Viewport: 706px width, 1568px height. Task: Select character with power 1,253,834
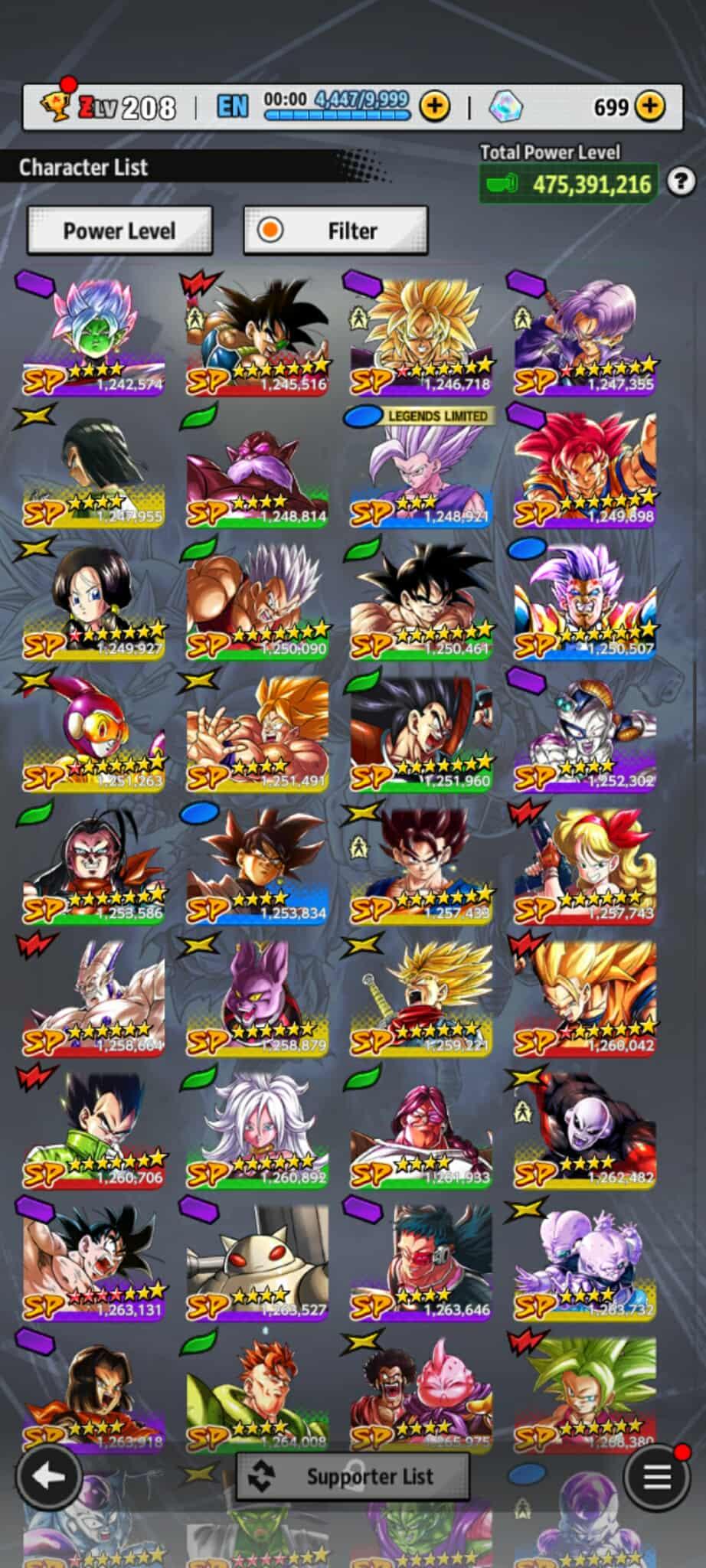click(x=257, y=865)
